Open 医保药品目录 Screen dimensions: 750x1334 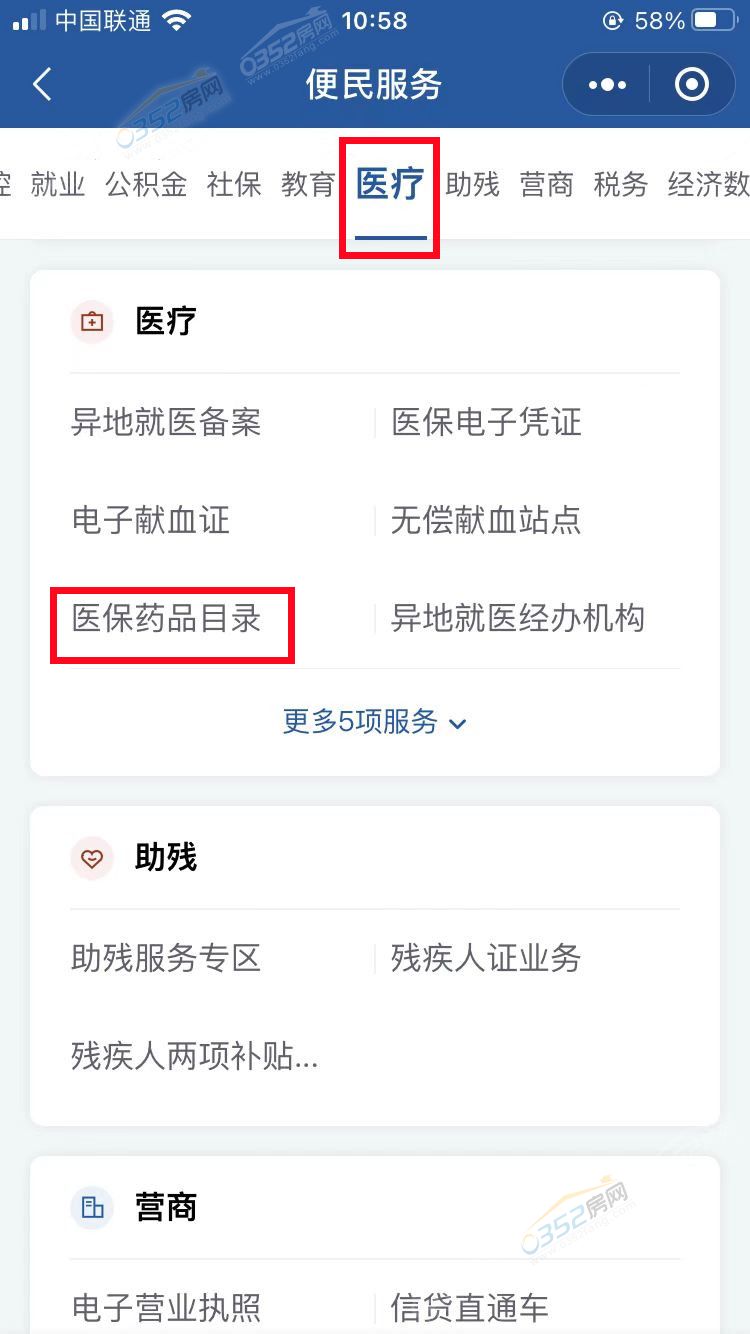[166, 618]
